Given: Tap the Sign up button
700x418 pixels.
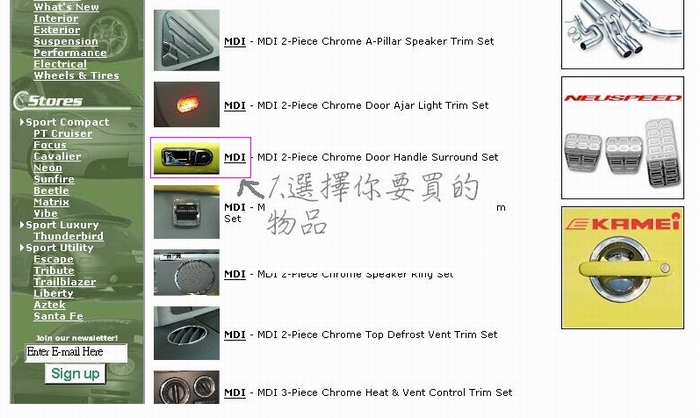Looking at the screenshot, I should coord(75,374).
